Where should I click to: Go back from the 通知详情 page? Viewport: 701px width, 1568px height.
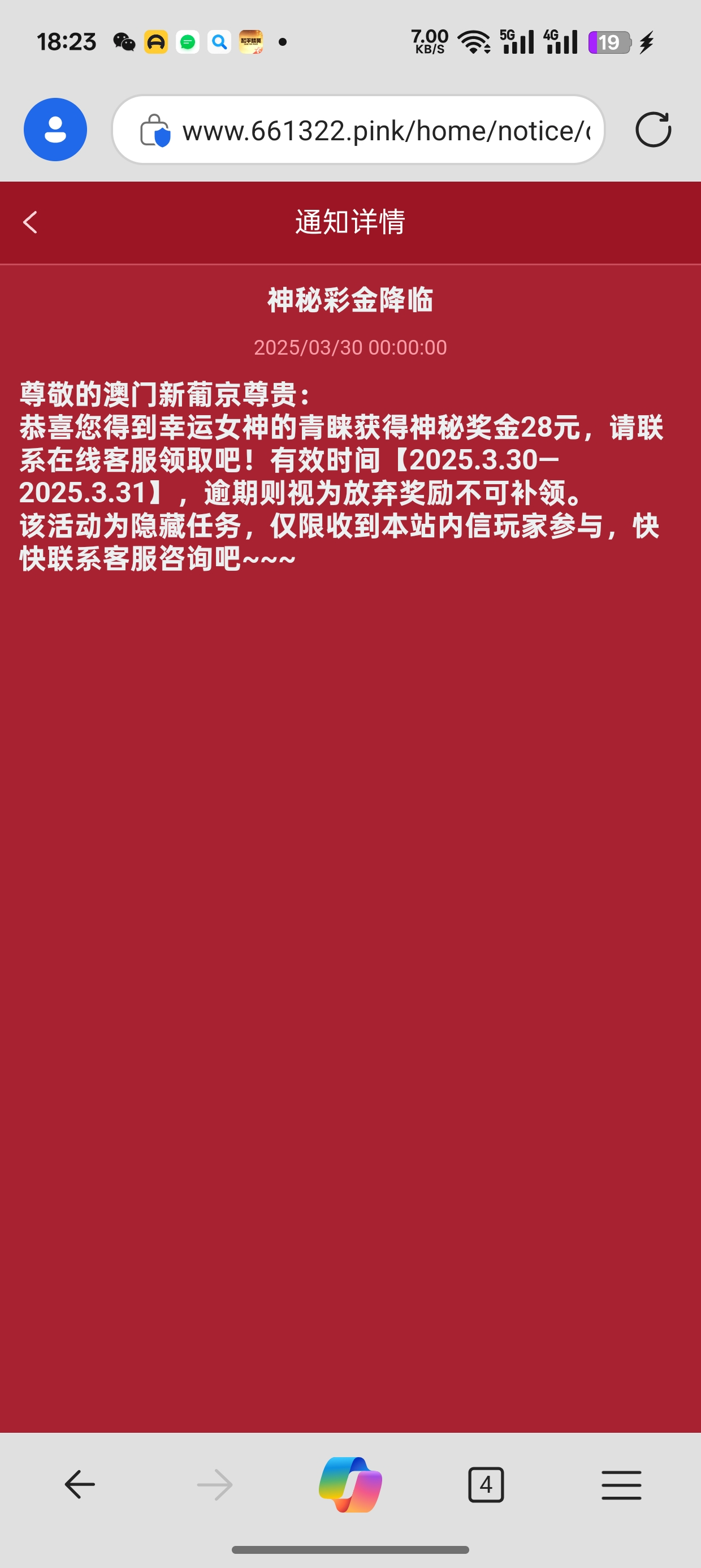[x=31, y=222]
